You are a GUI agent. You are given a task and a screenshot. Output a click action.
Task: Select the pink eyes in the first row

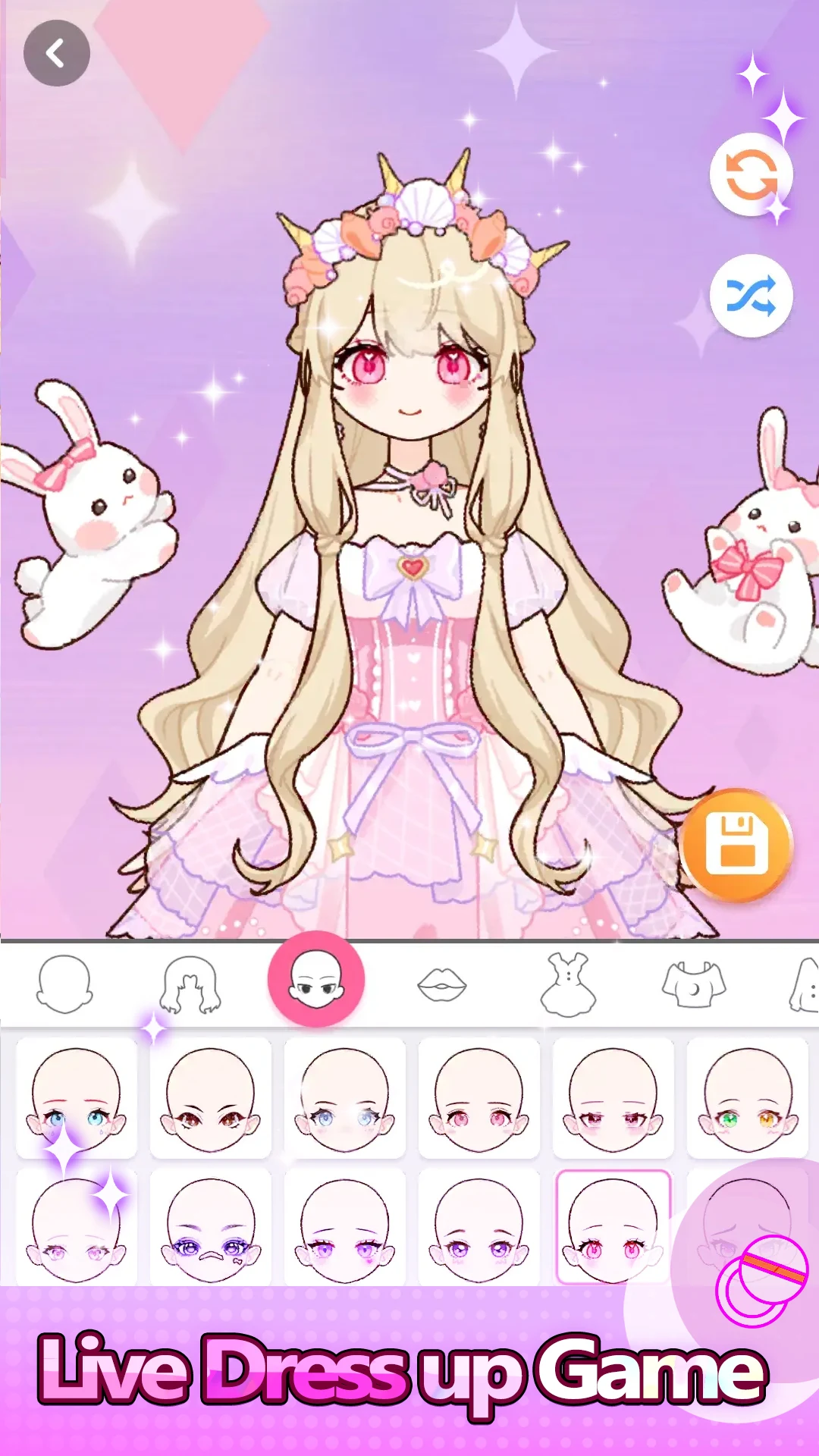479,1098
